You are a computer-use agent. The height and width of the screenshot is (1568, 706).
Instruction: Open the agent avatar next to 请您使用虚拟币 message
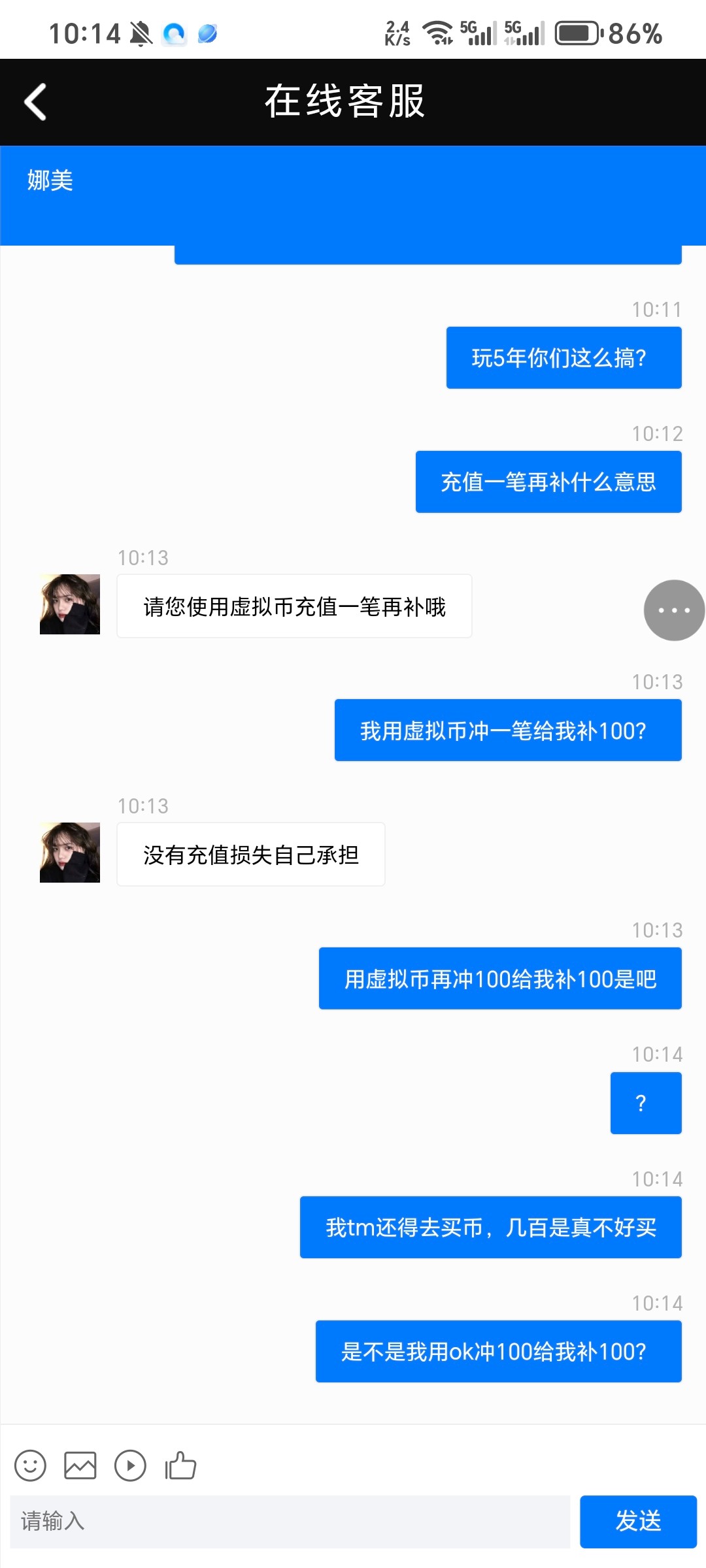click(x=69, y=604)
